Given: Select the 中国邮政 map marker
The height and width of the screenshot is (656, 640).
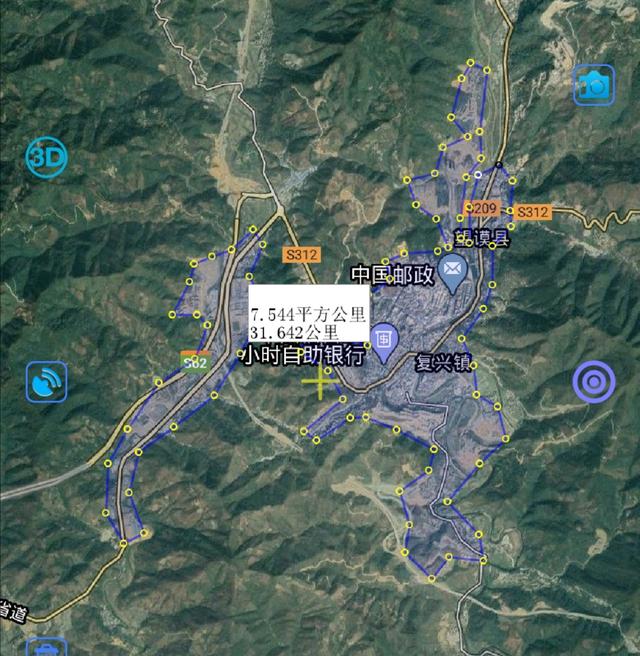Looking at the screenshot, I should (454, 270).
